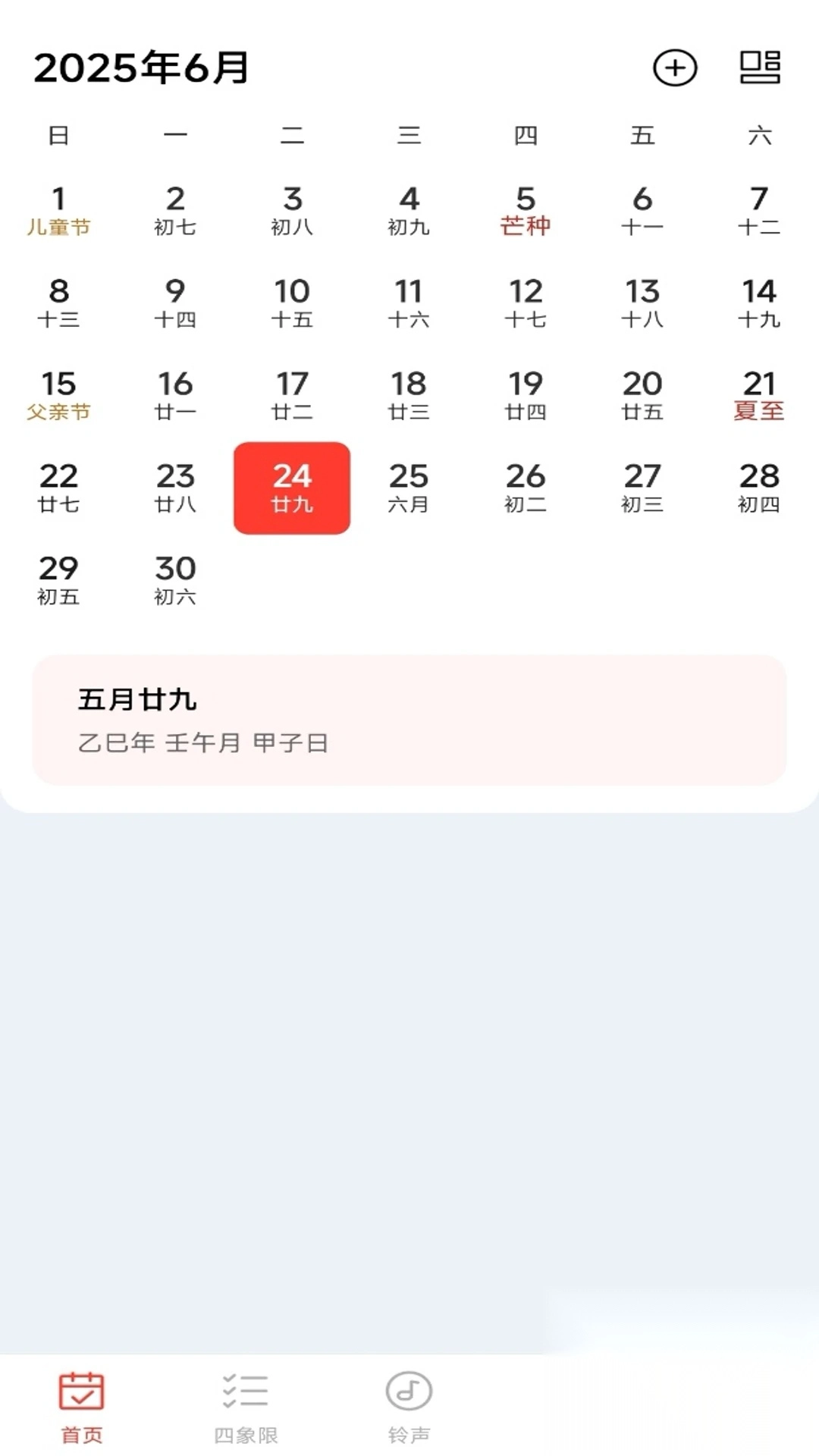Image resolution: width=819 pixels, height=1456 pixels.
Task: Click the layout view icon top right
Action: coord(761,67)
